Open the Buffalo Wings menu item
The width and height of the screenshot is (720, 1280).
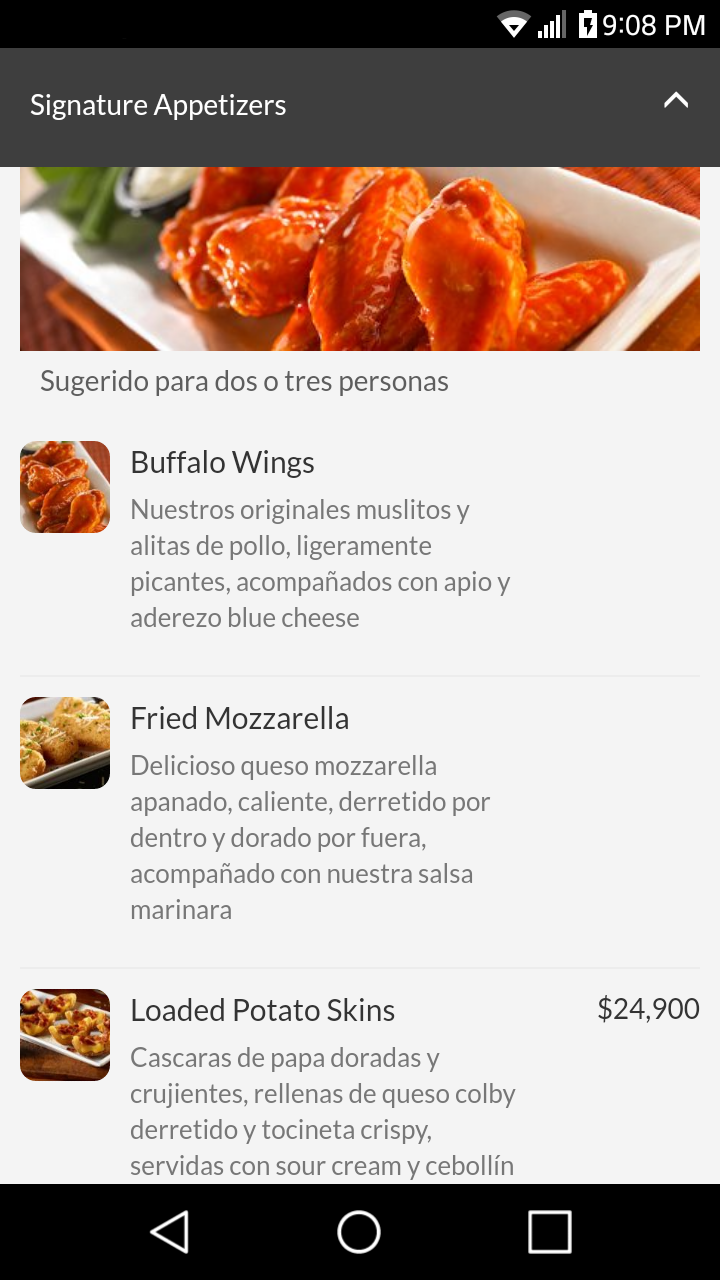(x=222, y=463)
